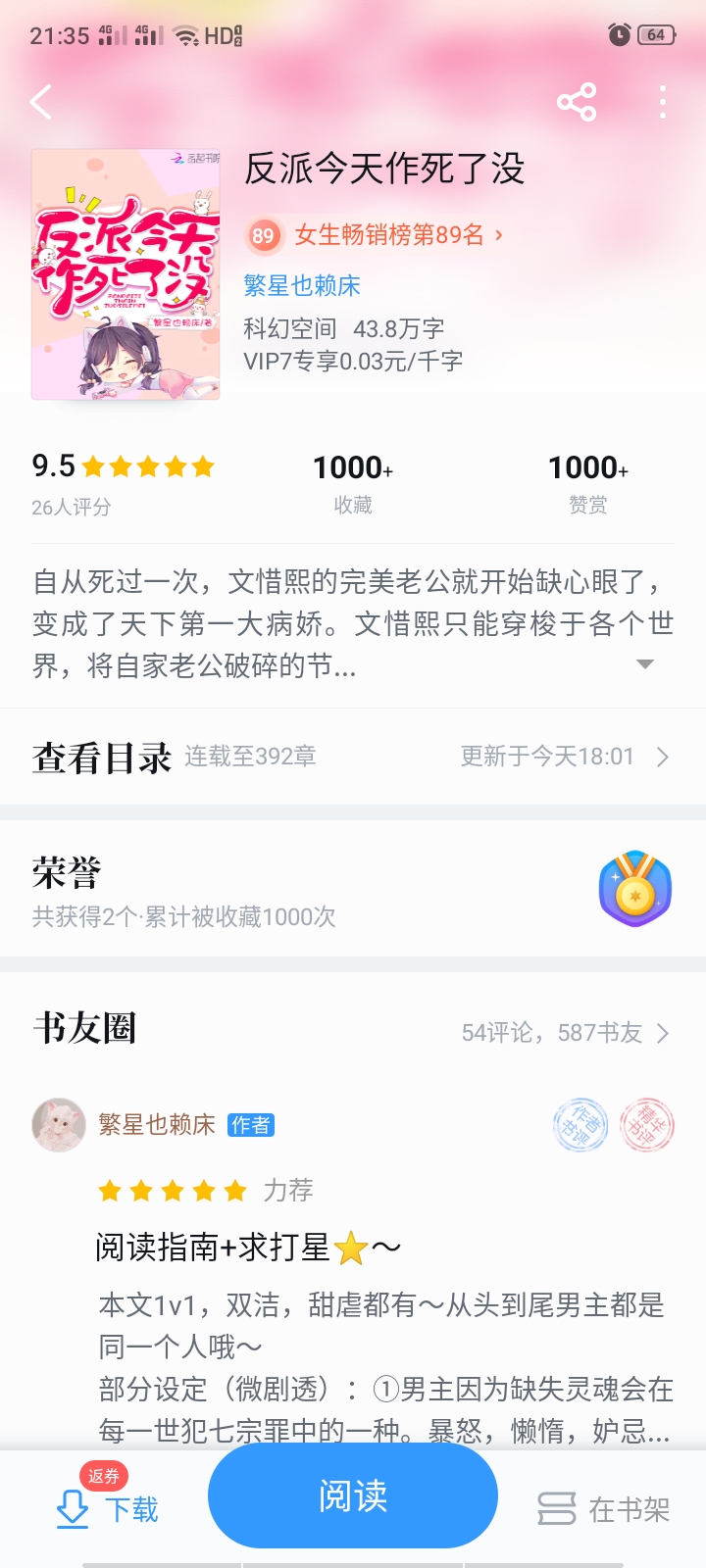706x1568 pixels.
Task: Download the book with 下载
Action: pyautogui.click(x=108, y=1508)
